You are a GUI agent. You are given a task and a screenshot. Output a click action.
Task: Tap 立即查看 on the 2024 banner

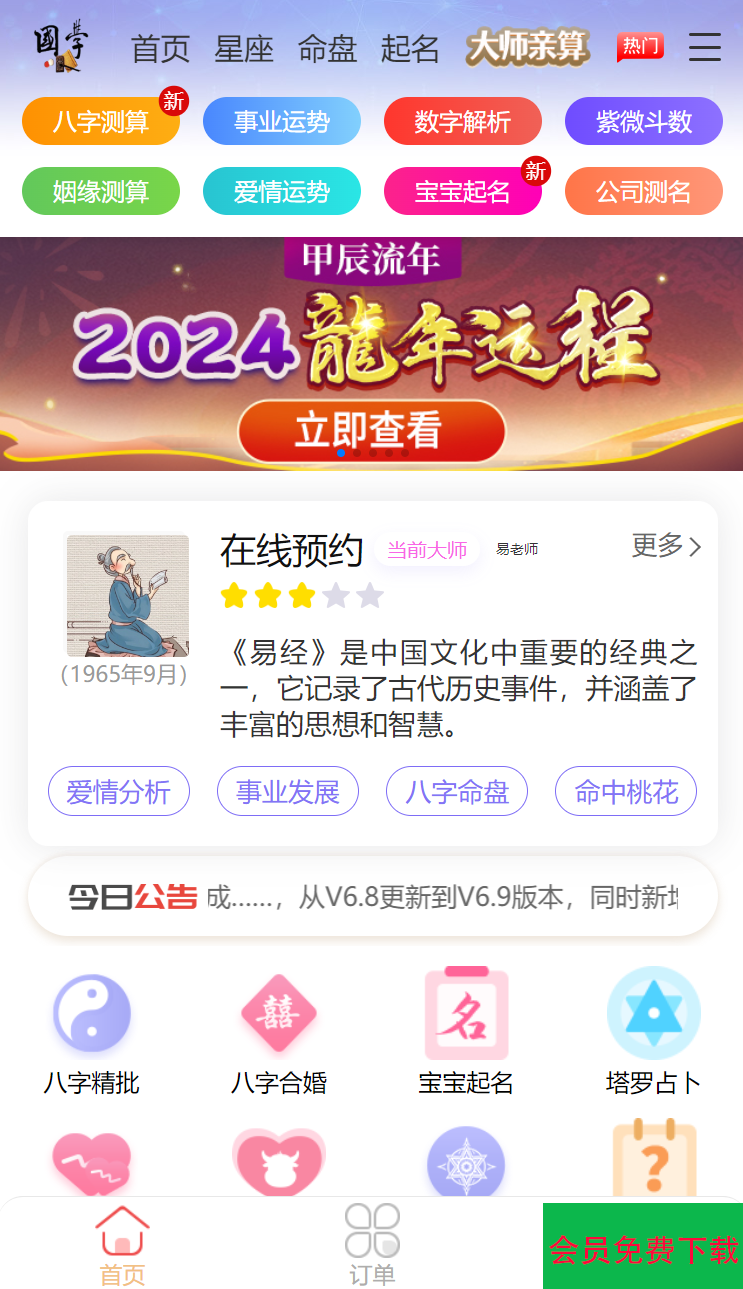(371, 430)
